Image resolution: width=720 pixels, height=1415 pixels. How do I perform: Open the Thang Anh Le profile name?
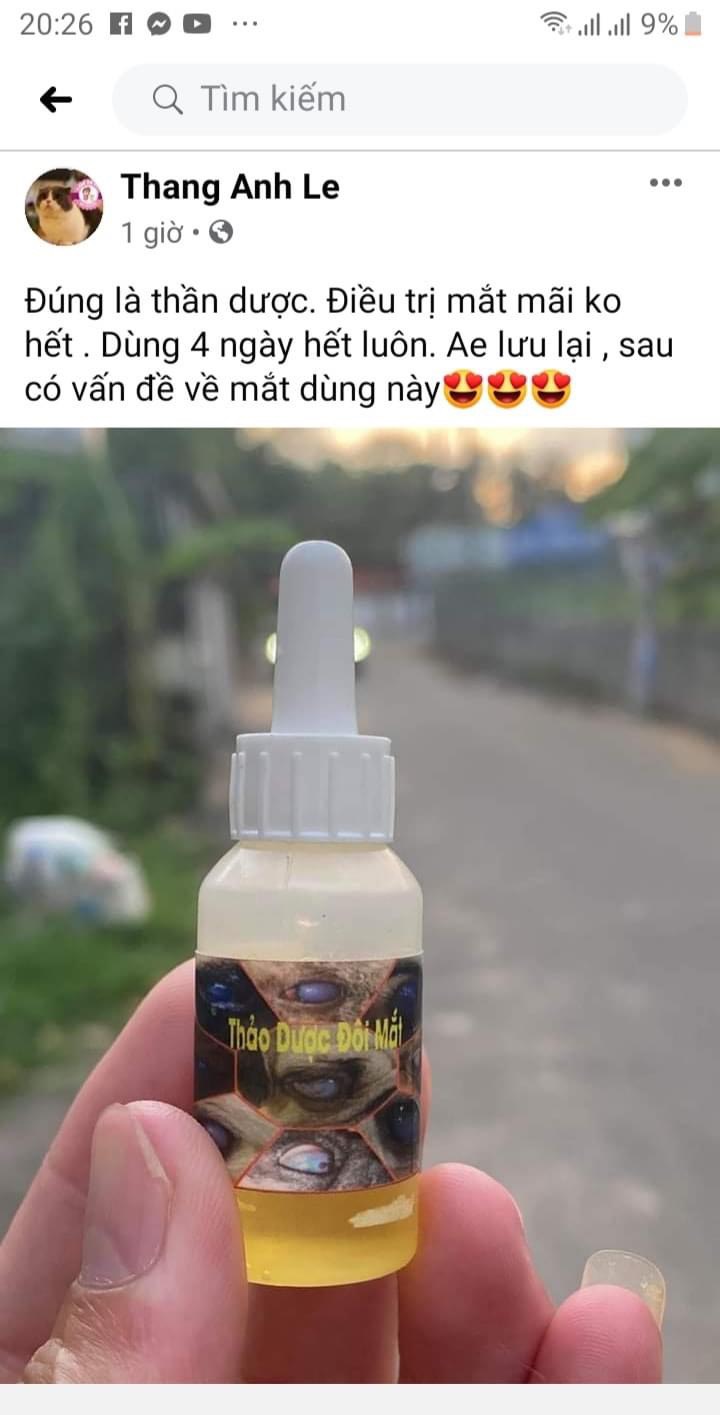[230, 187]
